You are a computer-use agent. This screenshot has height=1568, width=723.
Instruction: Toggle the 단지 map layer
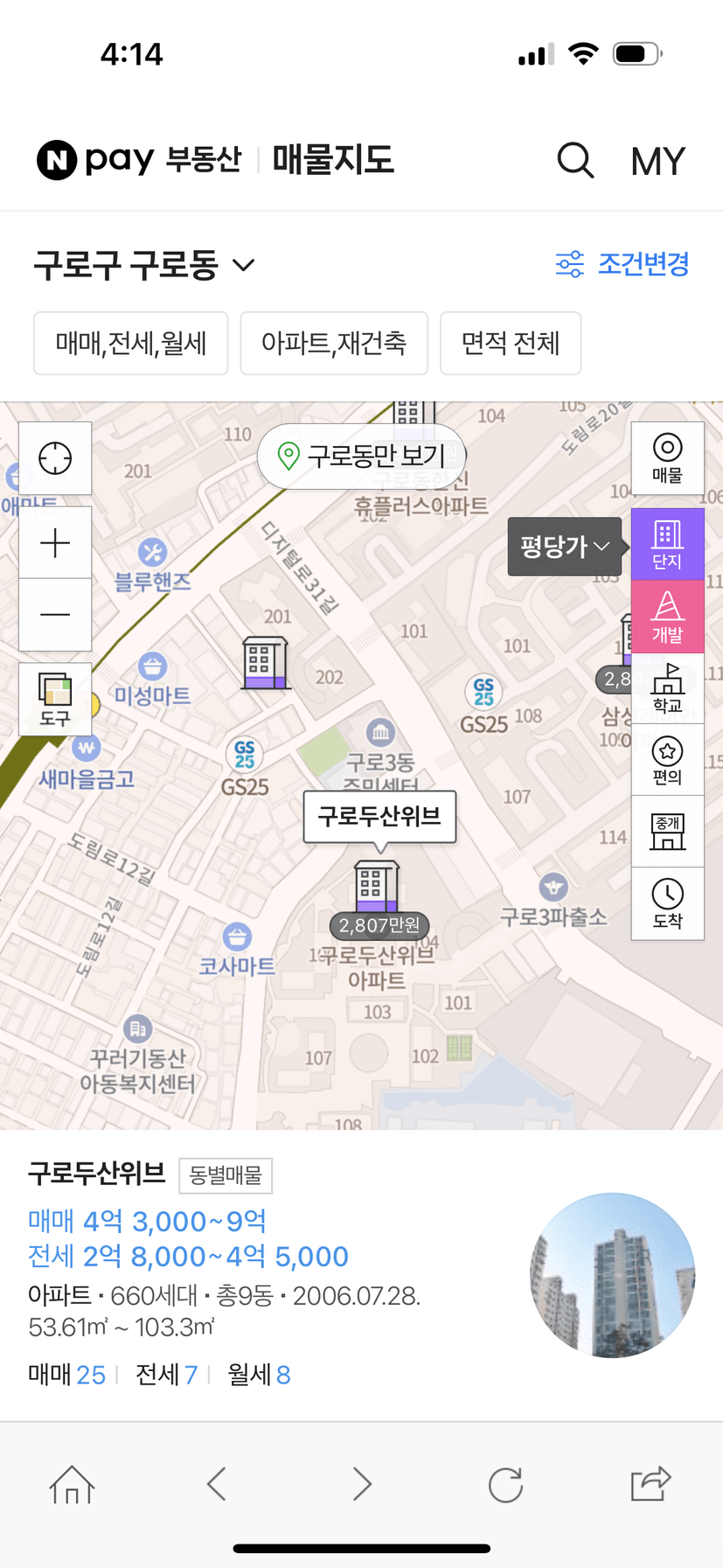click(x=667, y=544)
